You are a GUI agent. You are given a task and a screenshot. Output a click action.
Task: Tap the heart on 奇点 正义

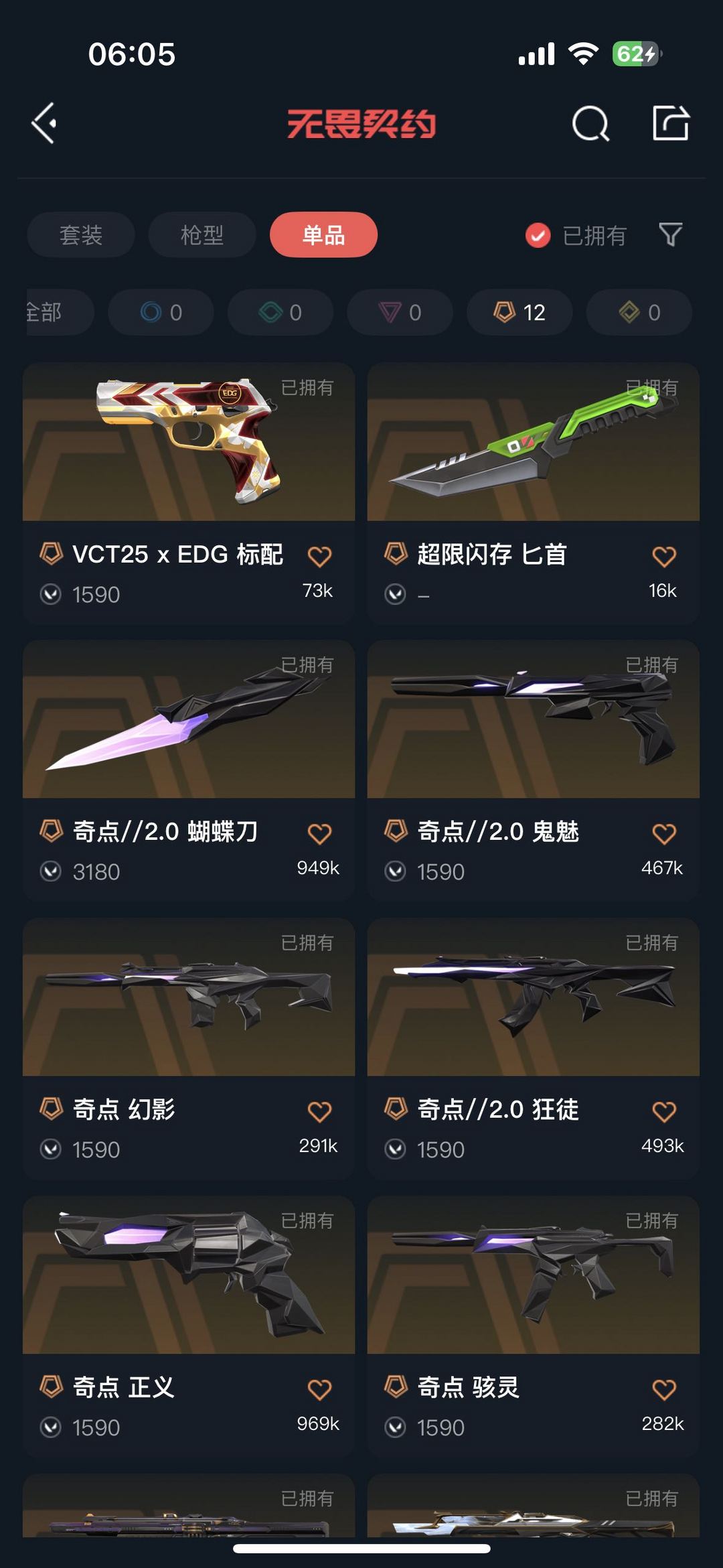(319, 1390)
